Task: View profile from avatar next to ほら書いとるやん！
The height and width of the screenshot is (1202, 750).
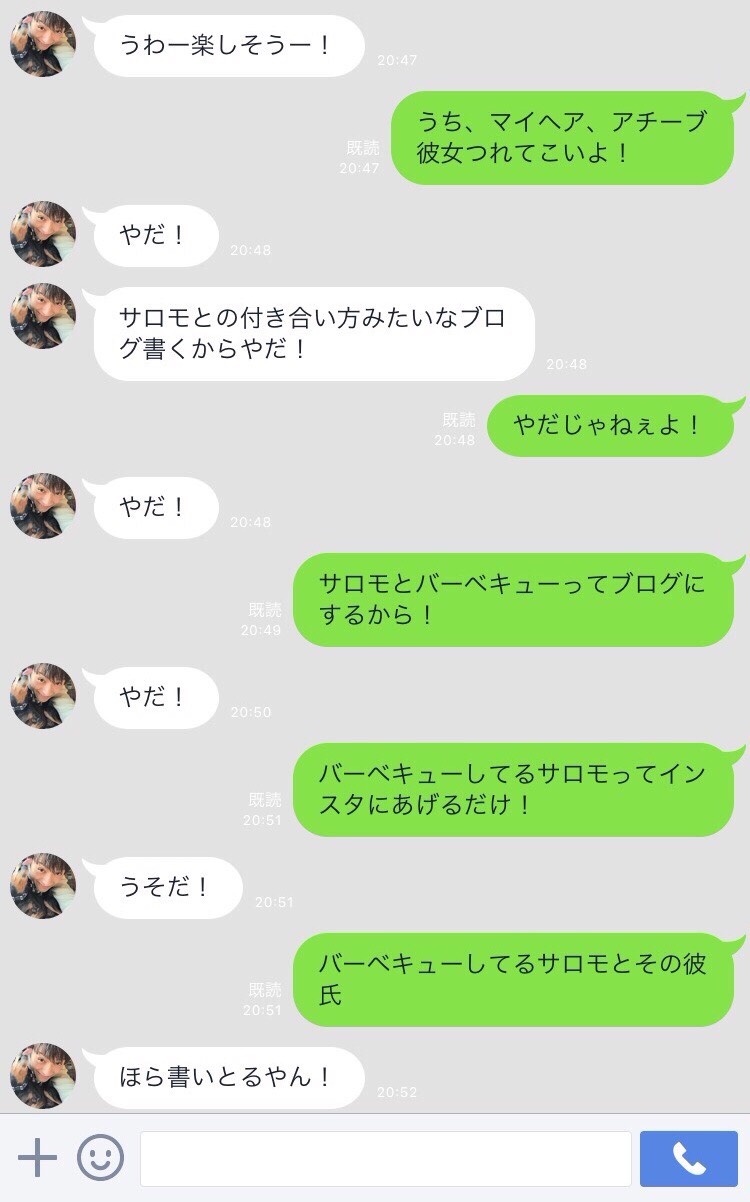Action: pos(43,1076)
